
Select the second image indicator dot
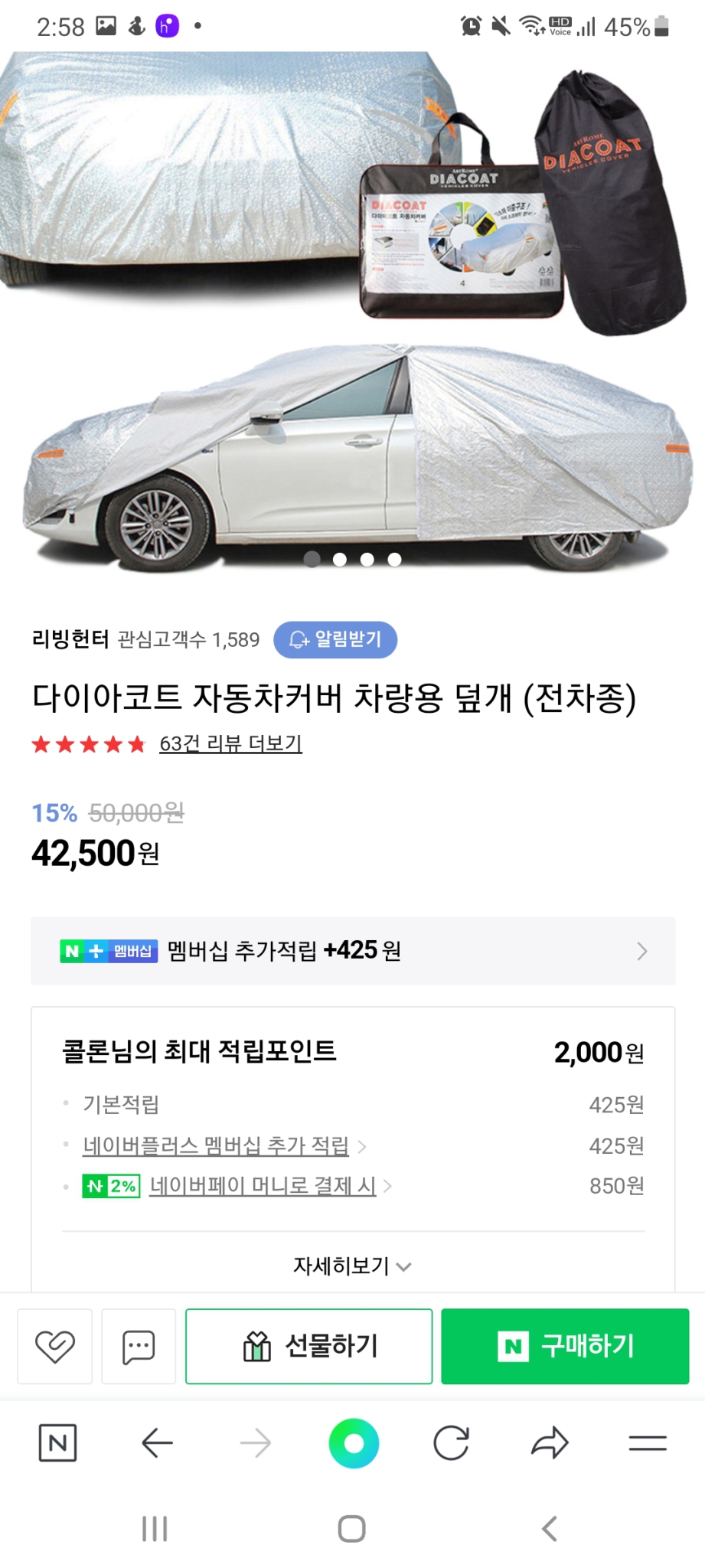pos(339,560)
